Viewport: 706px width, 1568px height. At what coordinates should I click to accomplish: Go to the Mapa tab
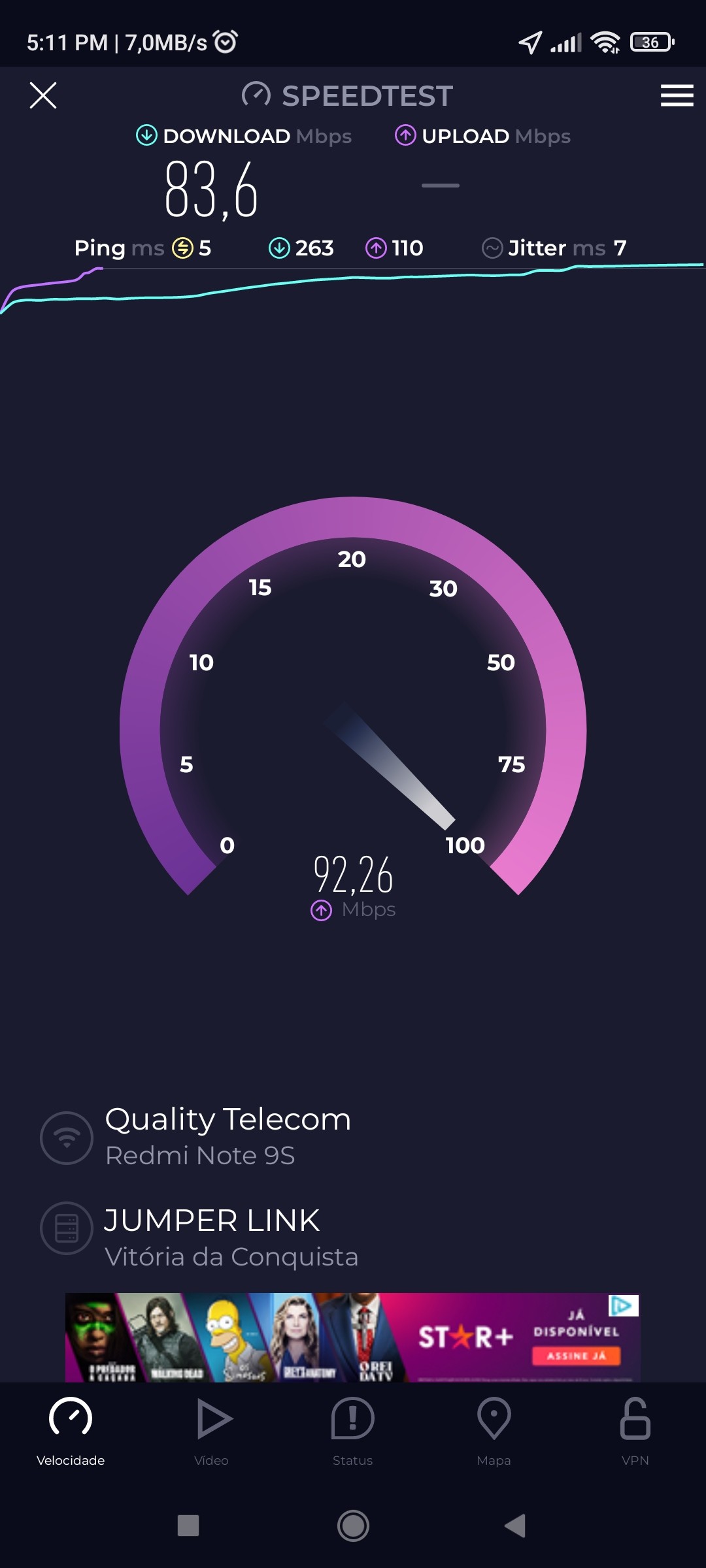pyautogui.click(x=494, y=1431)
